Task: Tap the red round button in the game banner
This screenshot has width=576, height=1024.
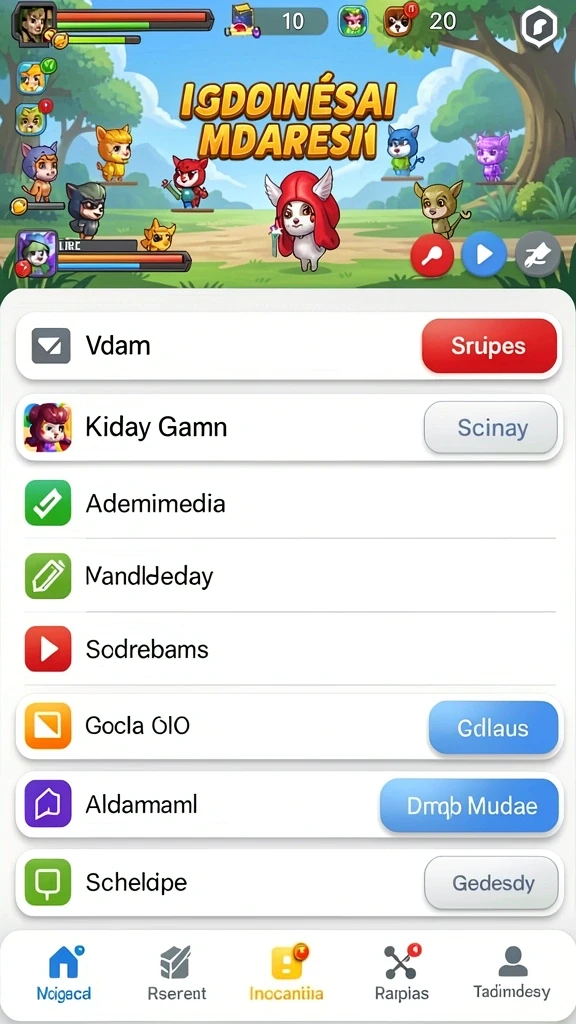Action: (432, 255)
